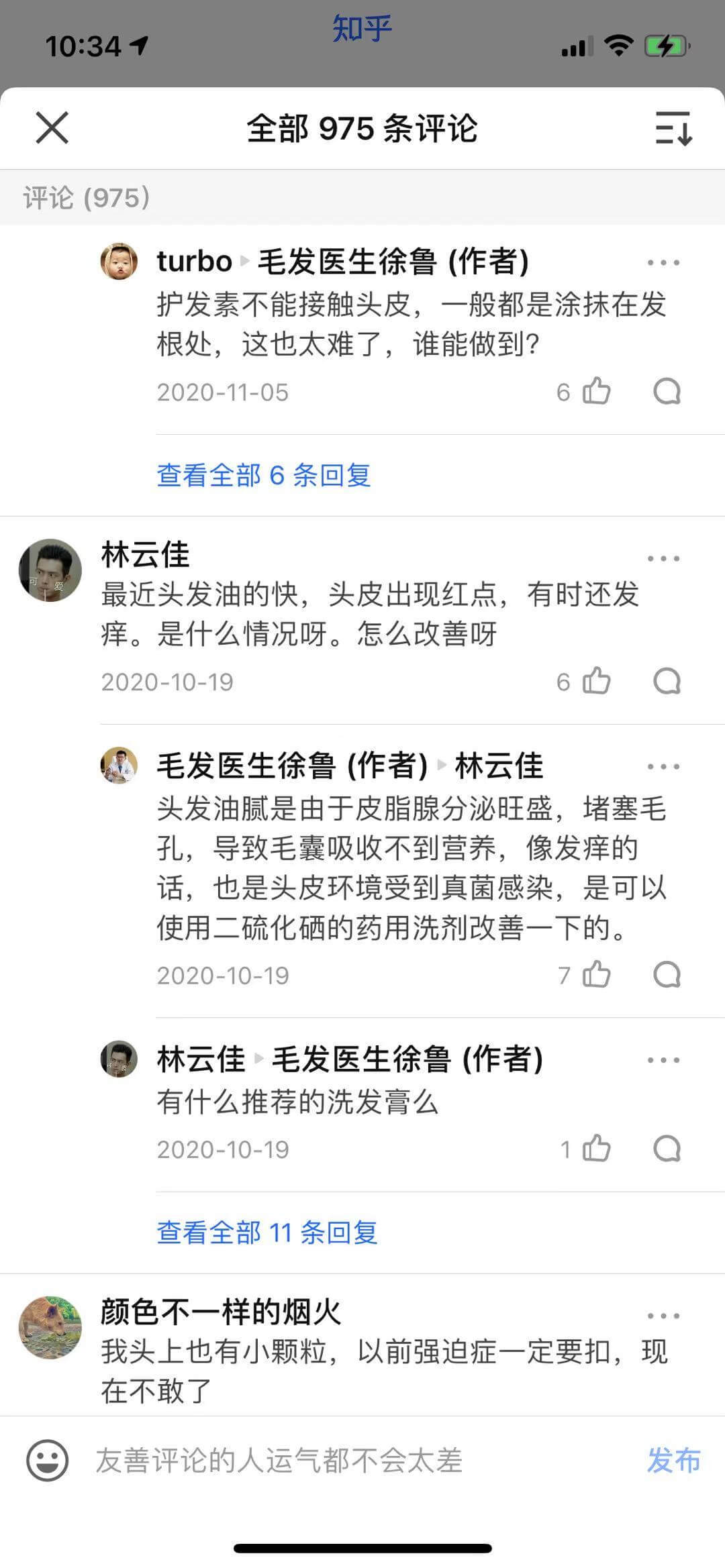
Task: View all 11 replies
Action: pos(267,1233)
